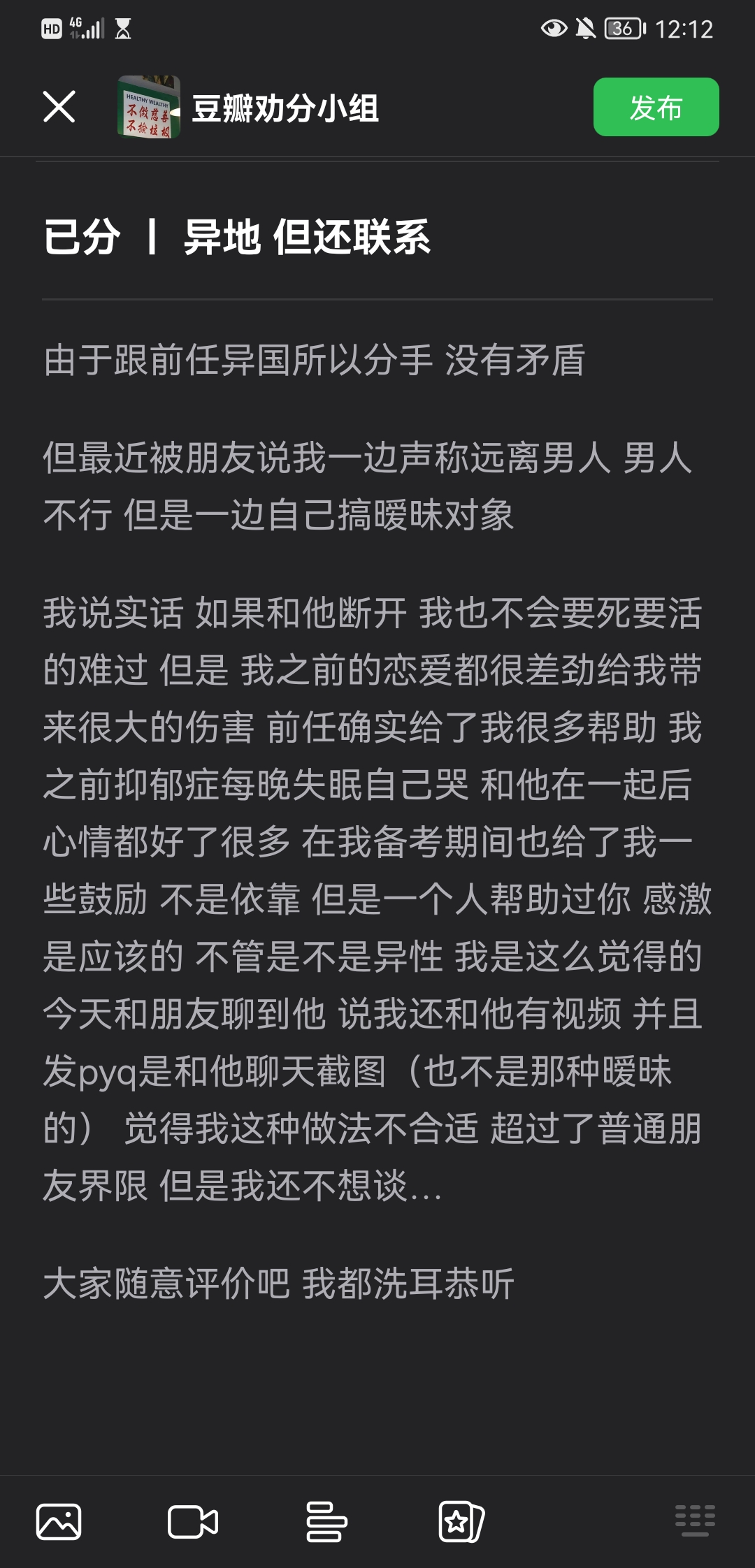Insert an image into the post

[59, 1522]
